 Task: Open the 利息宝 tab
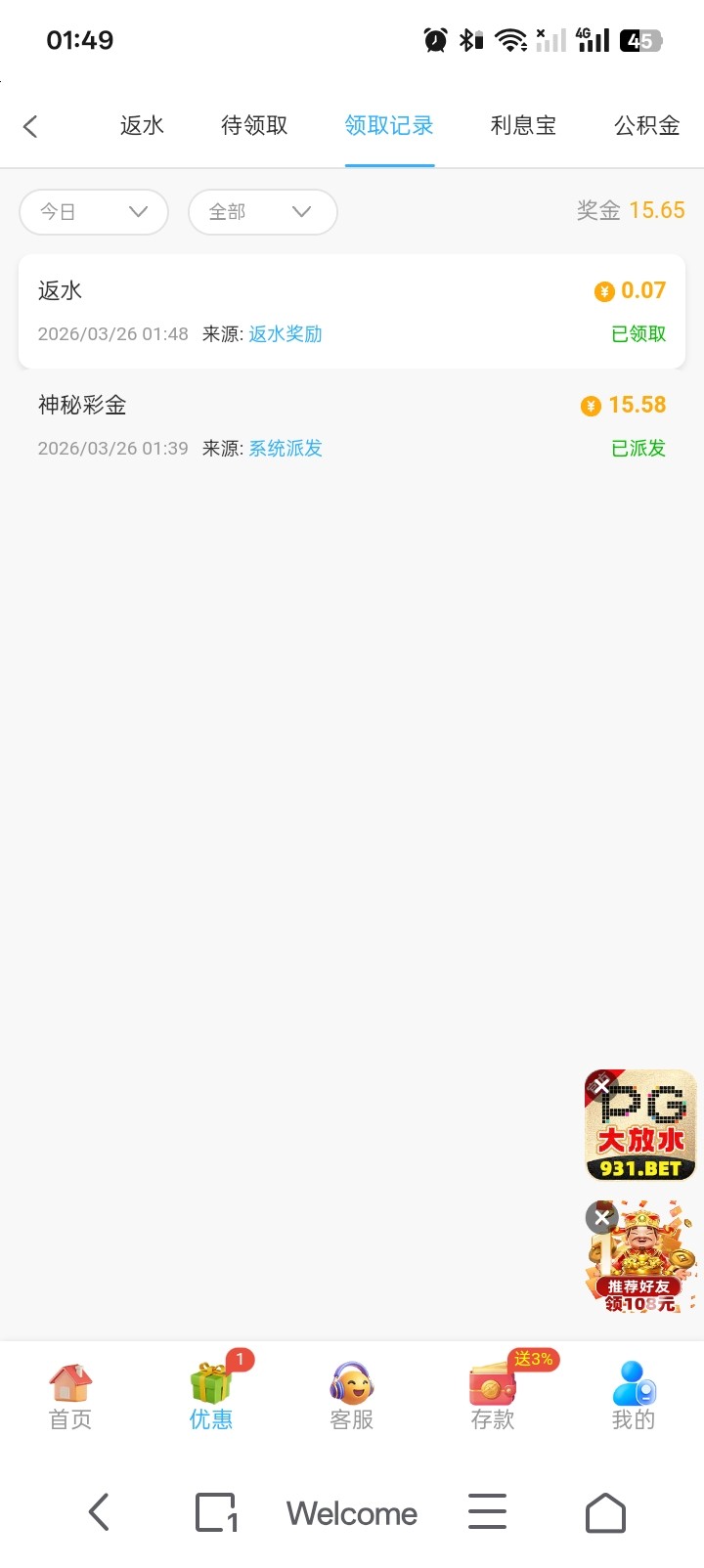pos(523,126)
